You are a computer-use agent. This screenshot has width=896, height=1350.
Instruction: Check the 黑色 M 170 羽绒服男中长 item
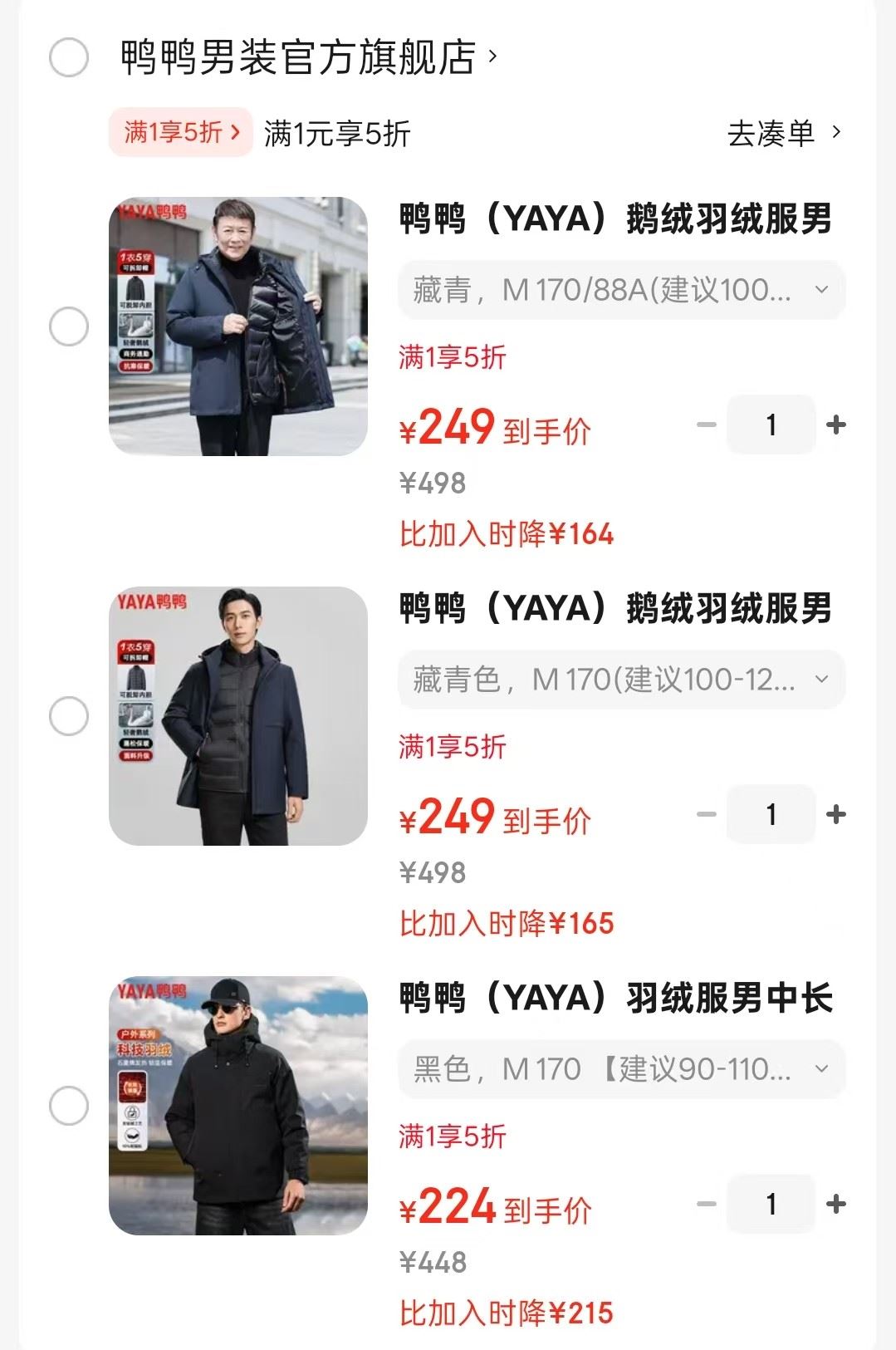pos(69,1106)
